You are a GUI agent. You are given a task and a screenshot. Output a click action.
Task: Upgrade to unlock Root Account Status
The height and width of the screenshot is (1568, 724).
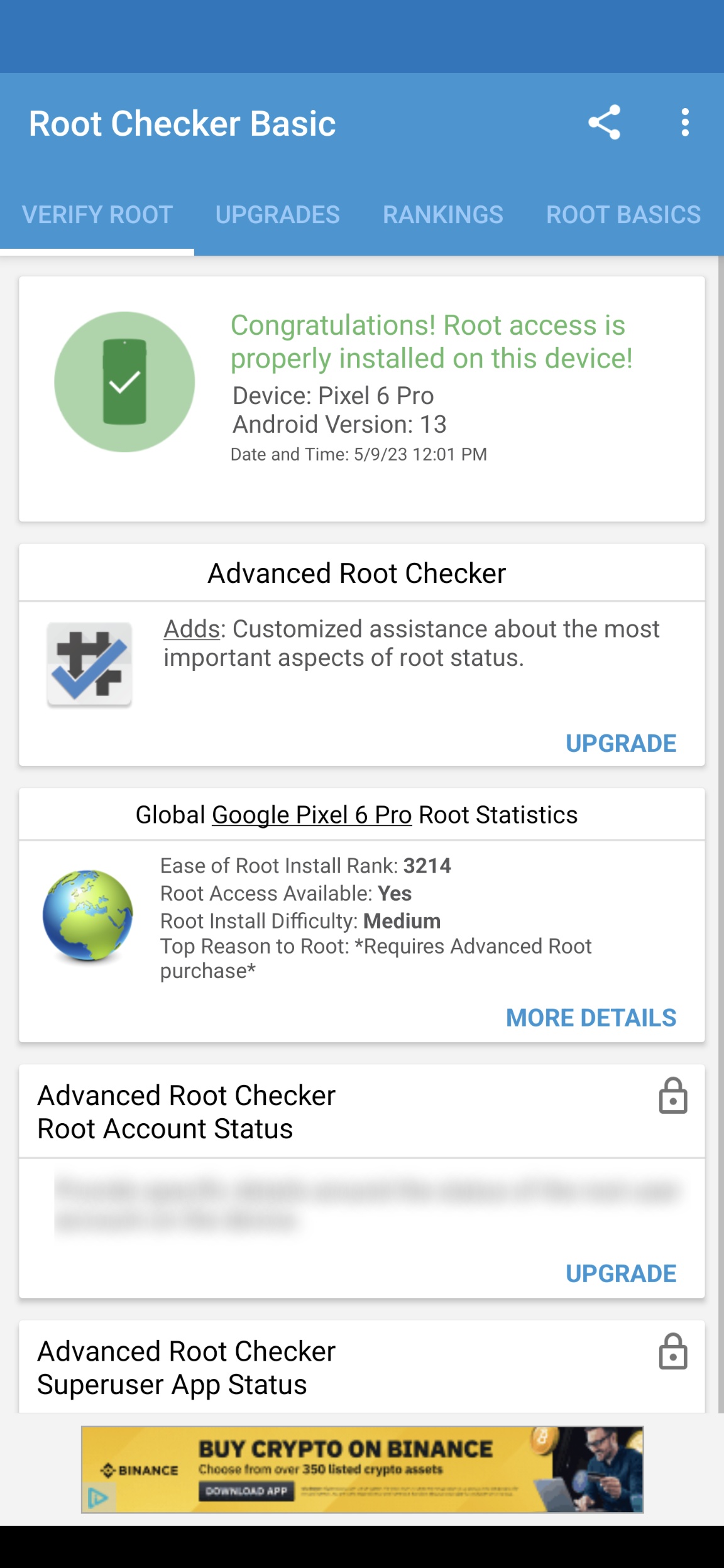point(621,1273)
